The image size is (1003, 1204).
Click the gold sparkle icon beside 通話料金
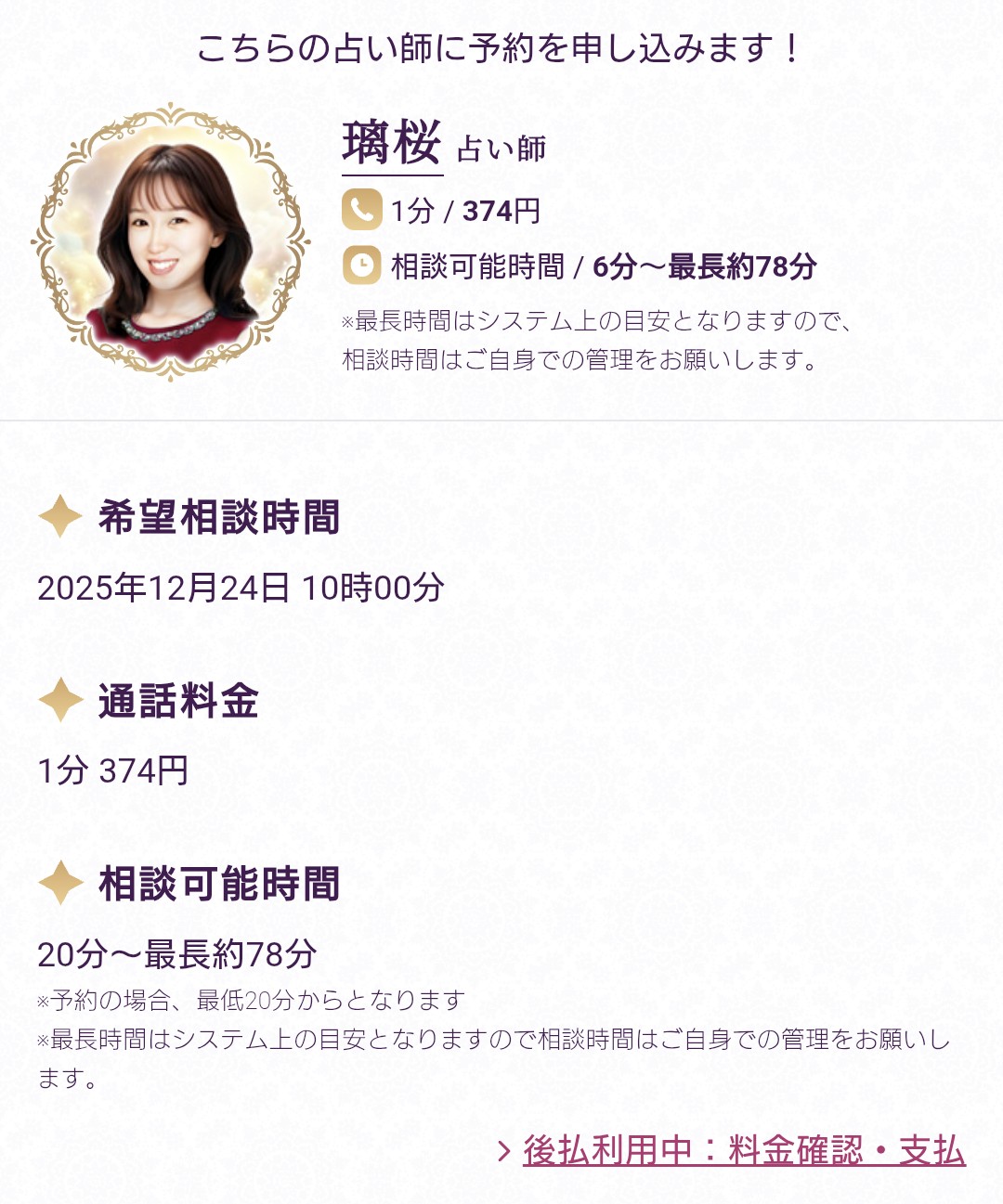coord(57,701)
